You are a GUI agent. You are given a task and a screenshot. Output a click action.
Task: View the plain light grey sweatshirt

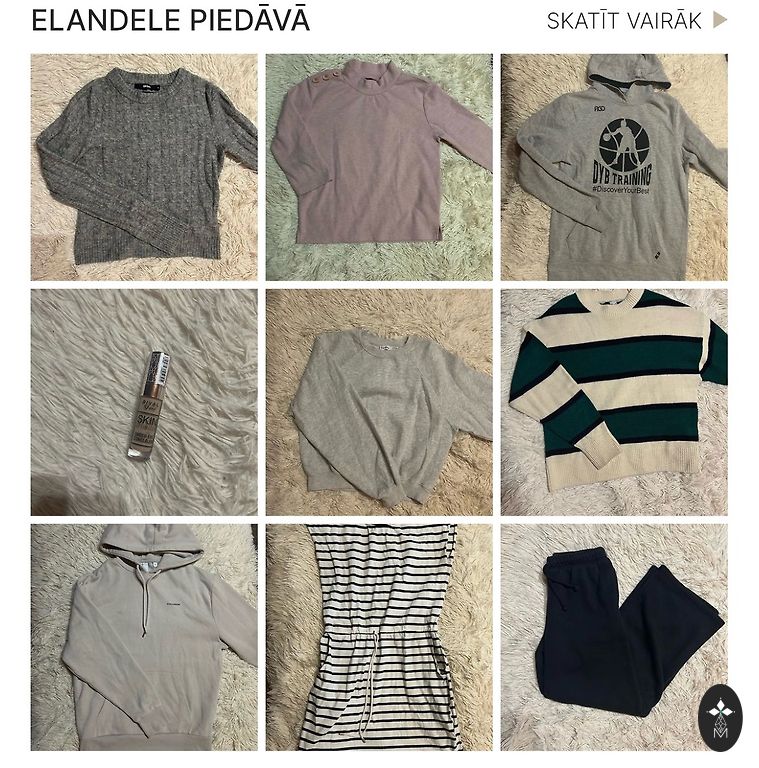379,402
